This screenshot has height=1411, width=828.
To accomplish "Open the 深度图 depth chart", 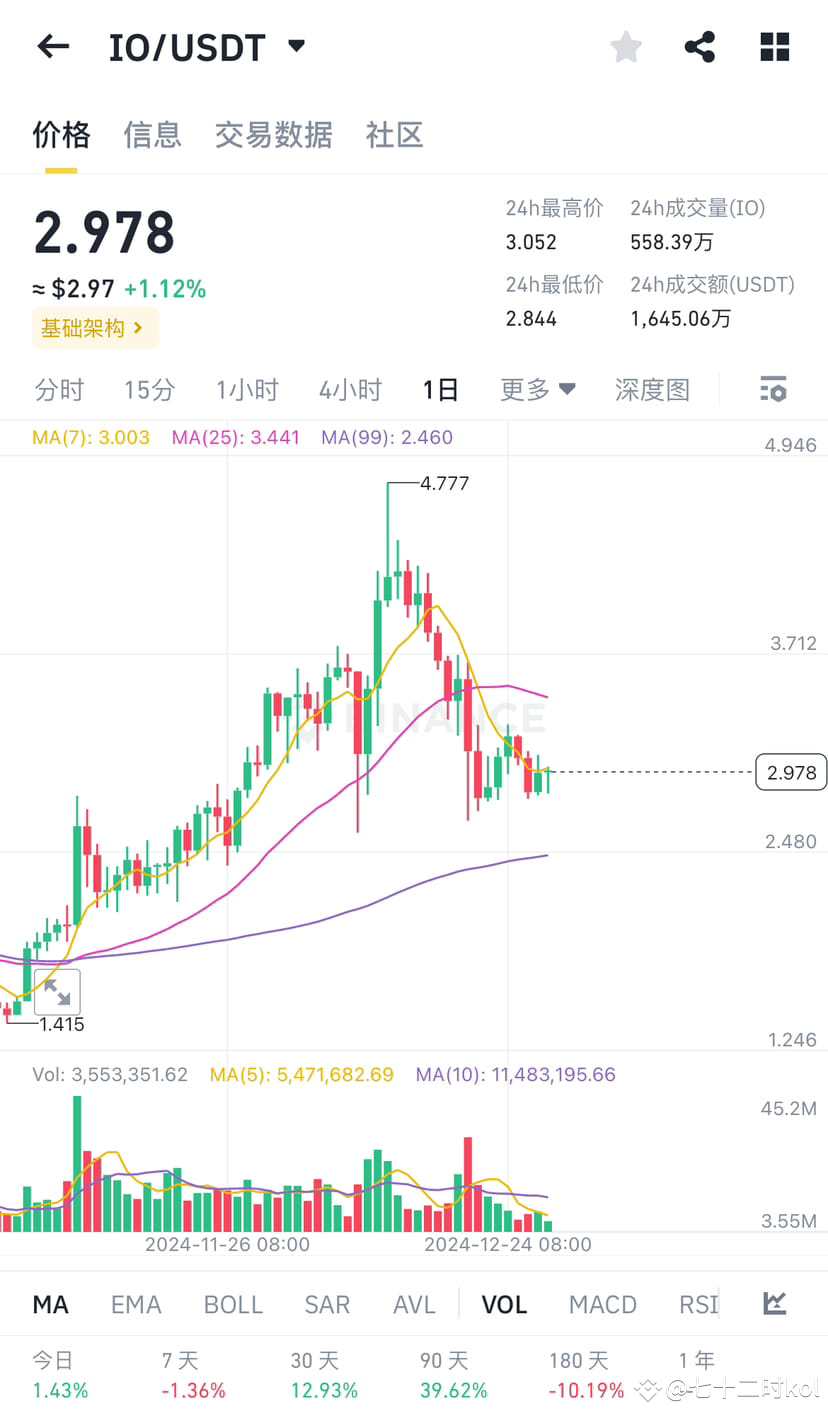I will point(653,389).
